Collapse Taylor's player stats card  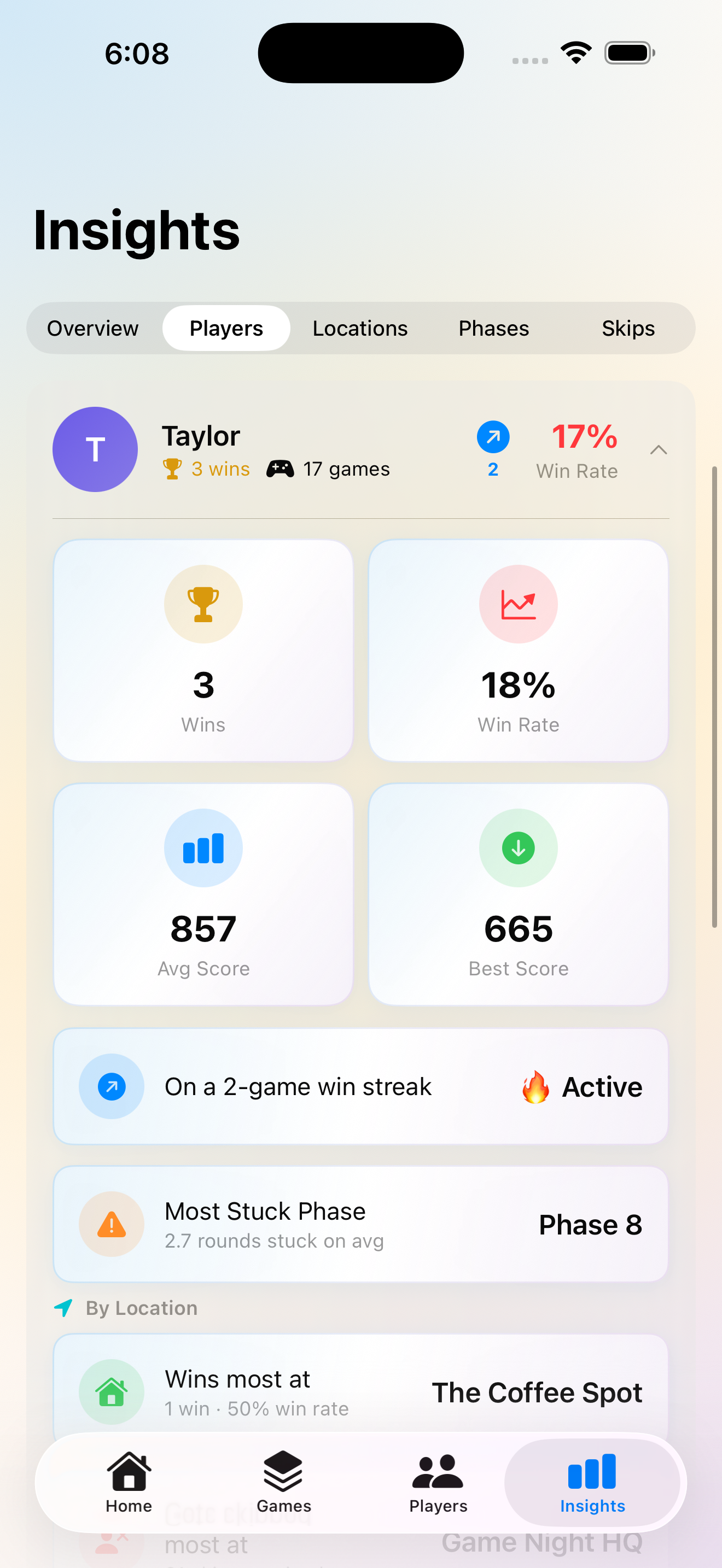click(x=658, y=450)
